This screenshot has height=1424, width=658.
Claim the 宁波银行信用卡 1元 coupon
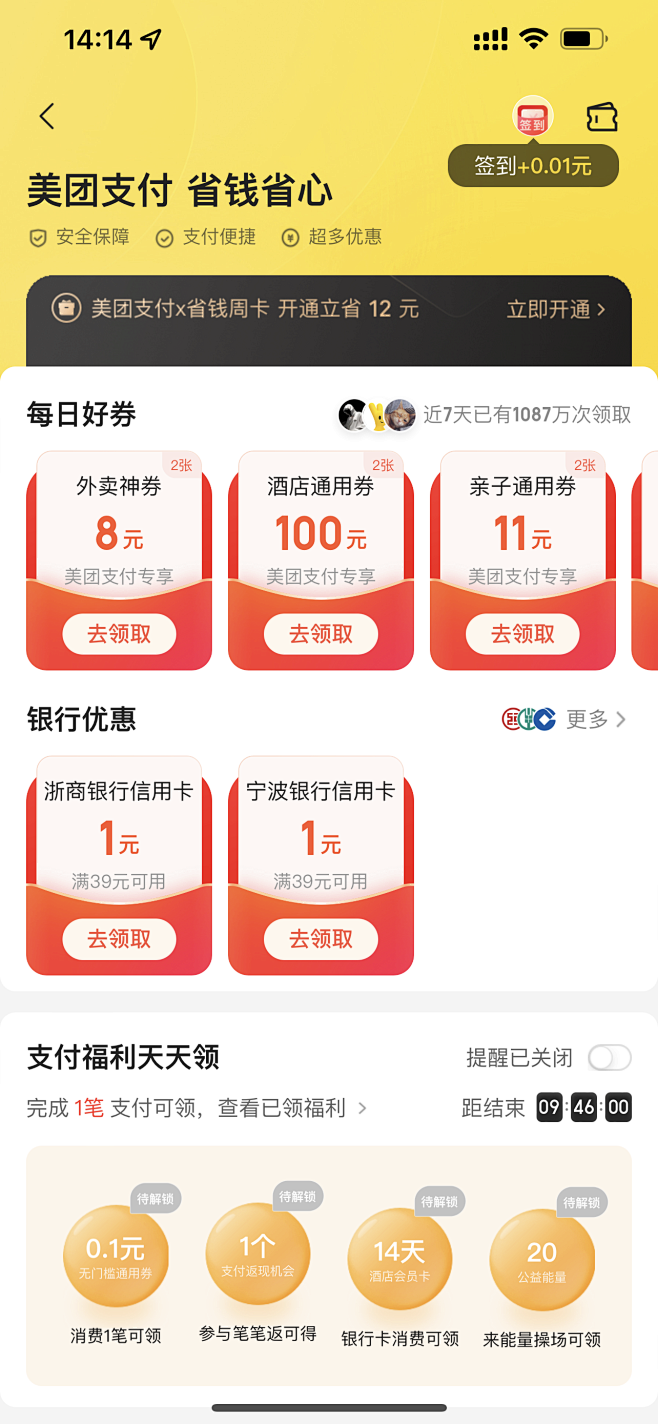click(x=321, y=939)
